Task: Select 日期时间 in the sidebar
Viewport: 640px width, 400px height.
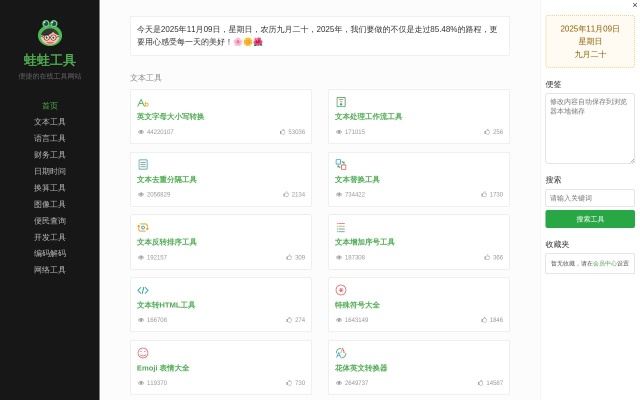Action: click(x=49, y=171)
